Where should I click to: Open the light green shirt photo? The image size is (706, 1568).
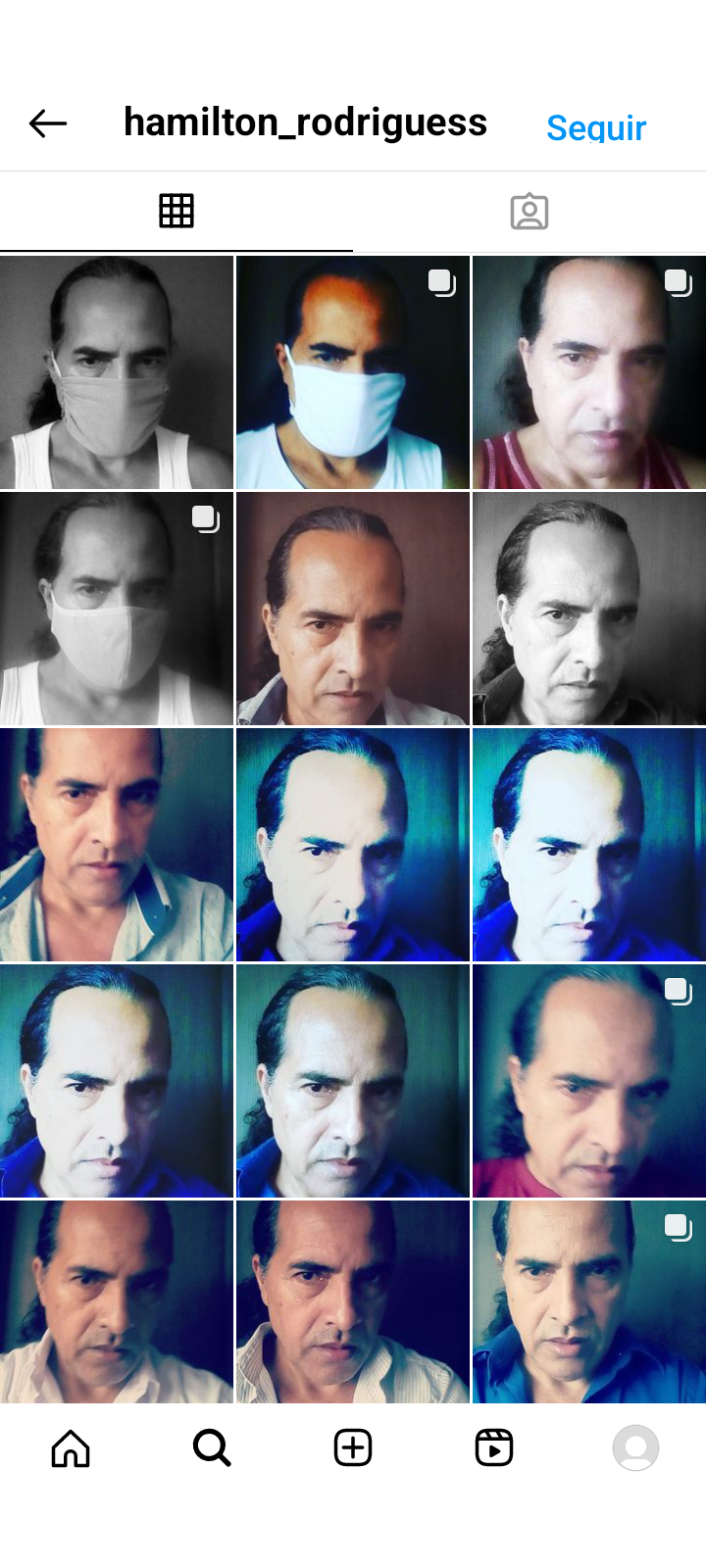117,845
